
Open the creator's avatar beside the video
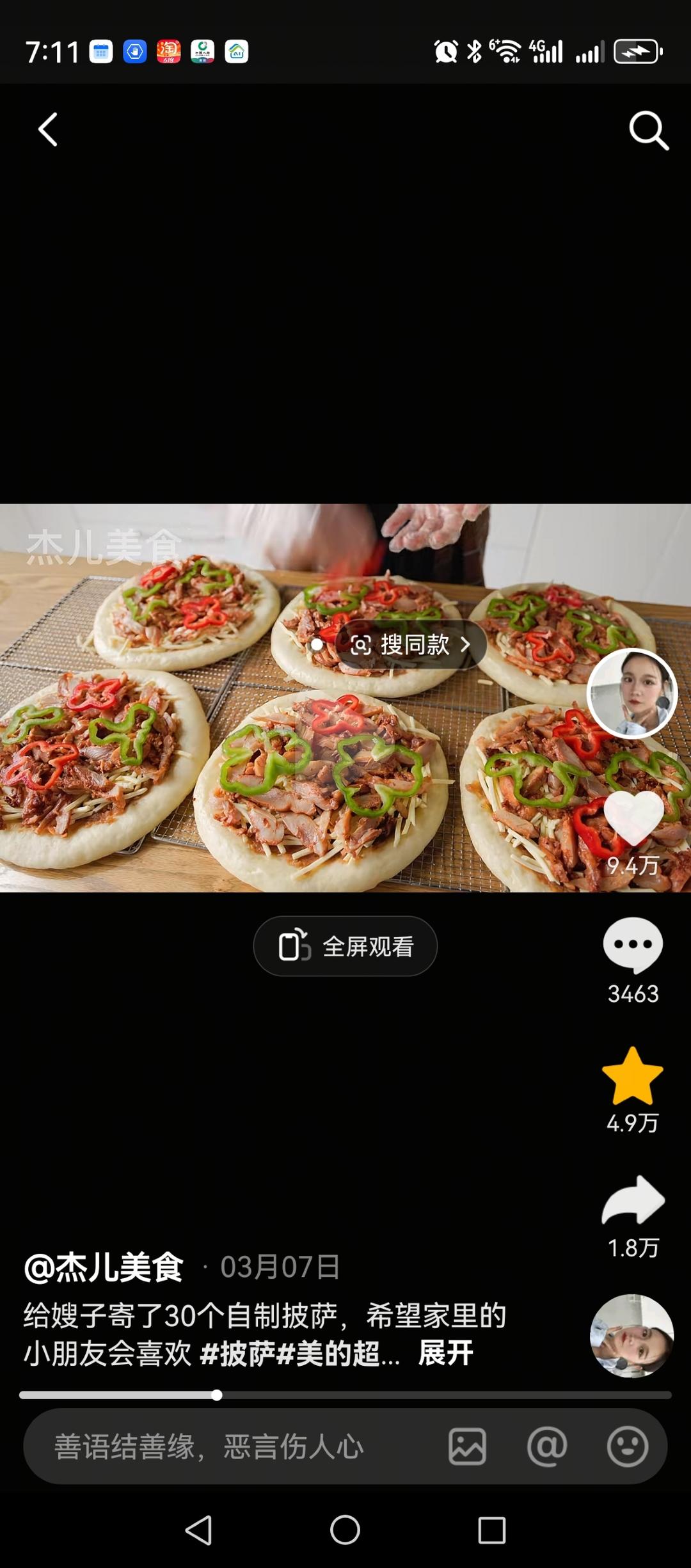pyautogui.click(x=632, y=693)
